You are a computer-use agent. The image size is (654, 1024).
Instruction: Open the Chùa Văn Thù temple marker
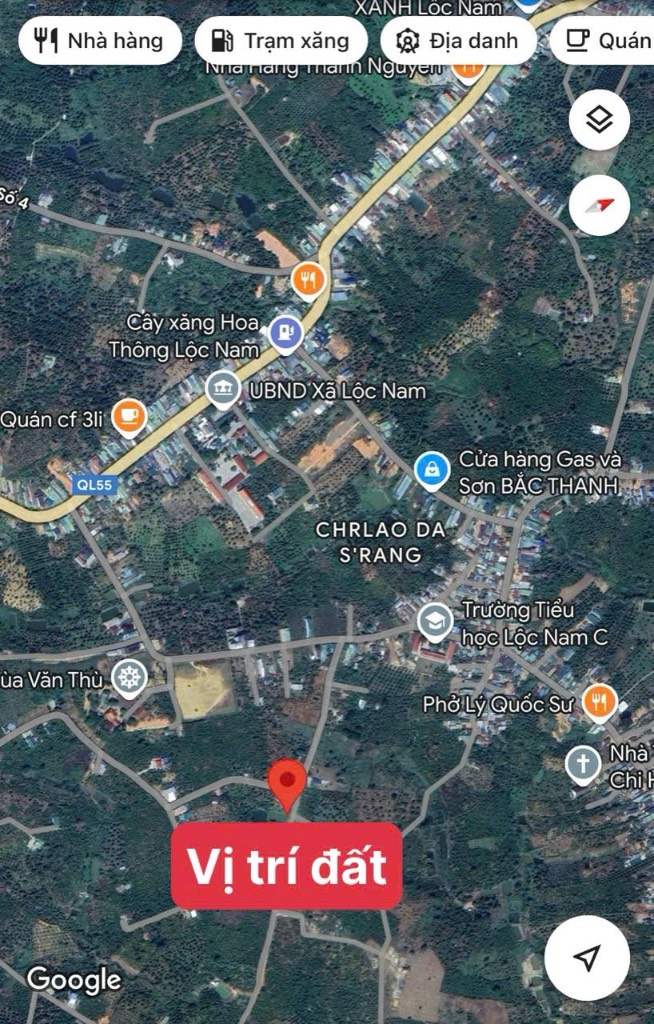pyautogui.click(x=128, y=677)
